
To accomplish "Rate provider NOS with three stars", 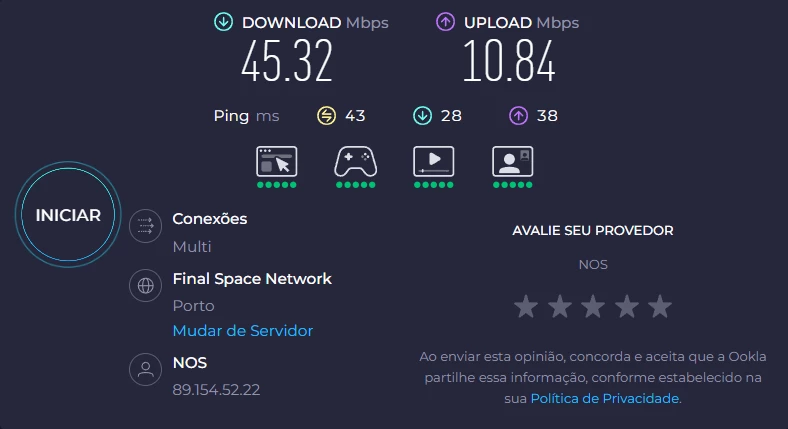I will tap(593, 307).
